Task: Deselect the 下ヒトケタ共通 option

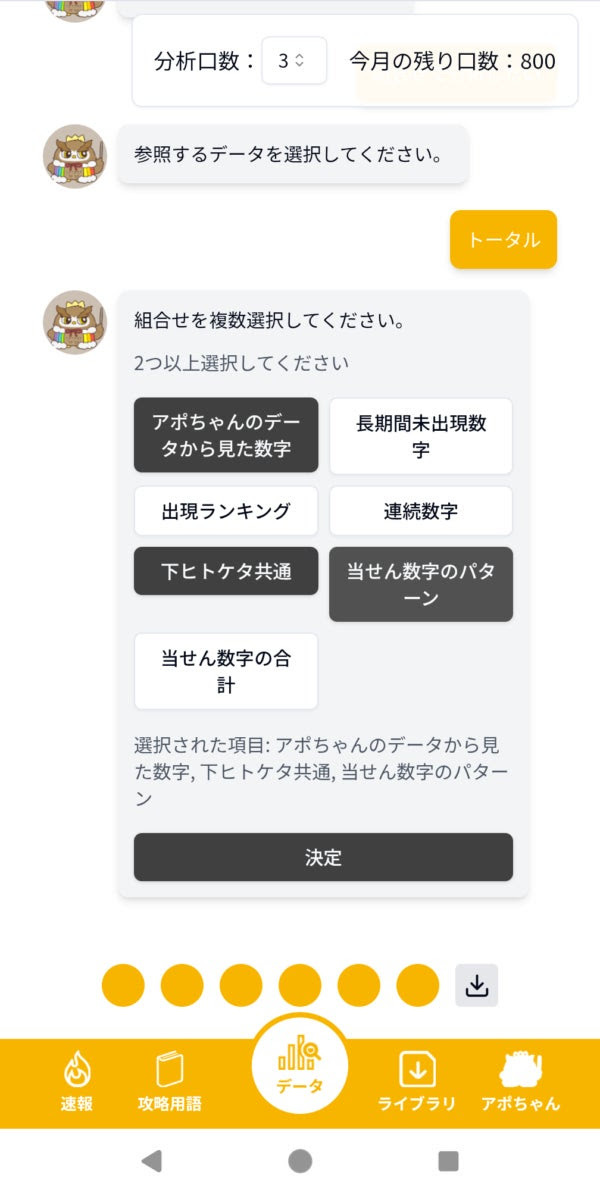Action: click(x=226, y=571)
